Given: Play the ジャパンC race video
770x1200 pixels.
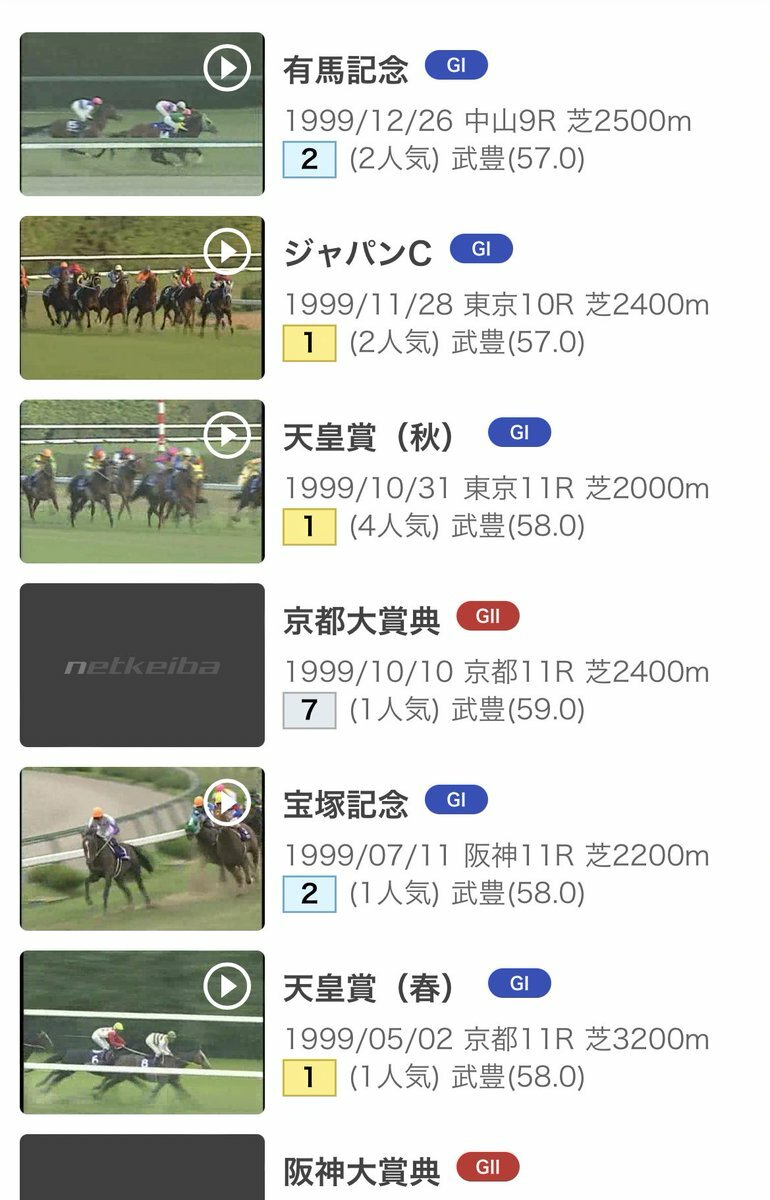Looking at the screenshot, I should point(227,252).
